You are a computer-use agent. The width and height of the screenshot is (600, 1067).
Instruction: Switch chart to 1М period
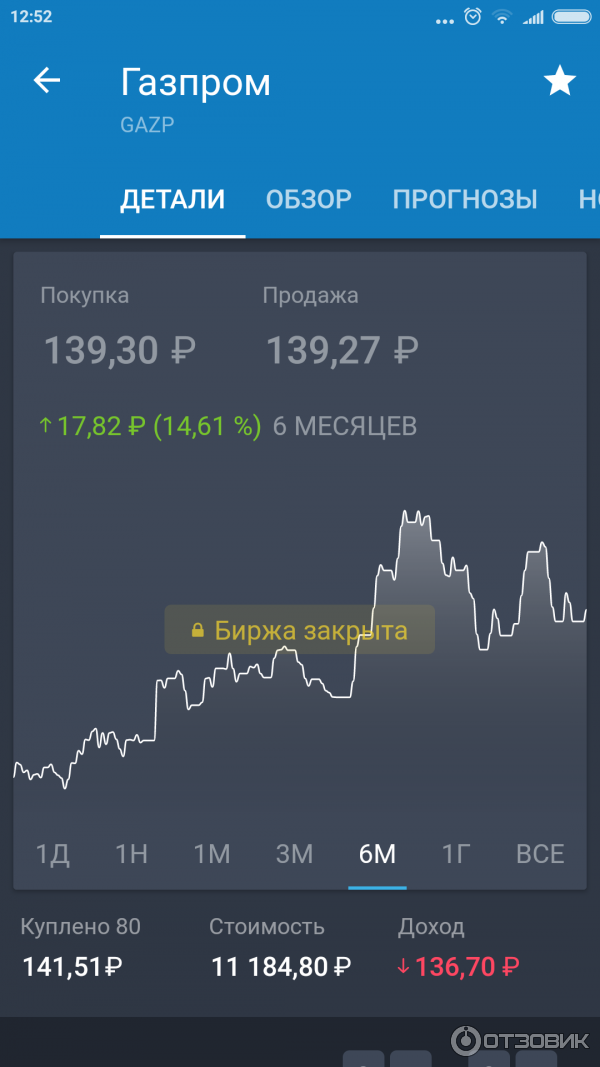click(x=212, y=854)
